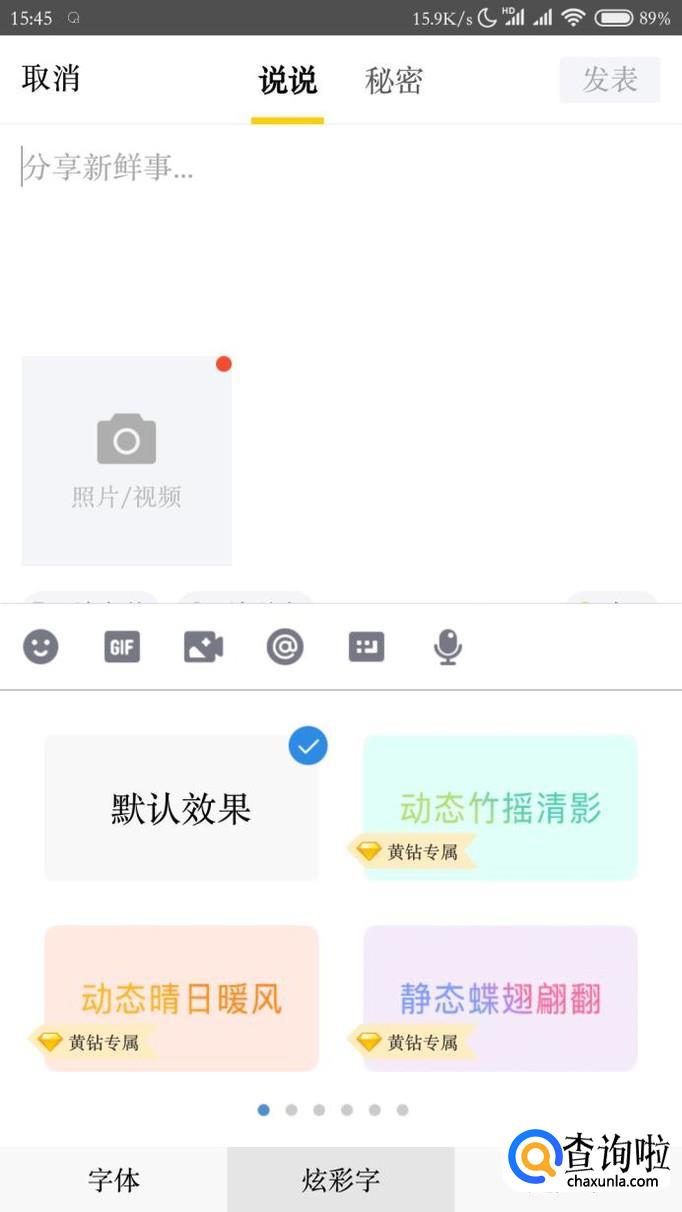Record voice with the microphone icon
Screen dimensions: 682x1212
pyautogui.click(x=448, y=647)
